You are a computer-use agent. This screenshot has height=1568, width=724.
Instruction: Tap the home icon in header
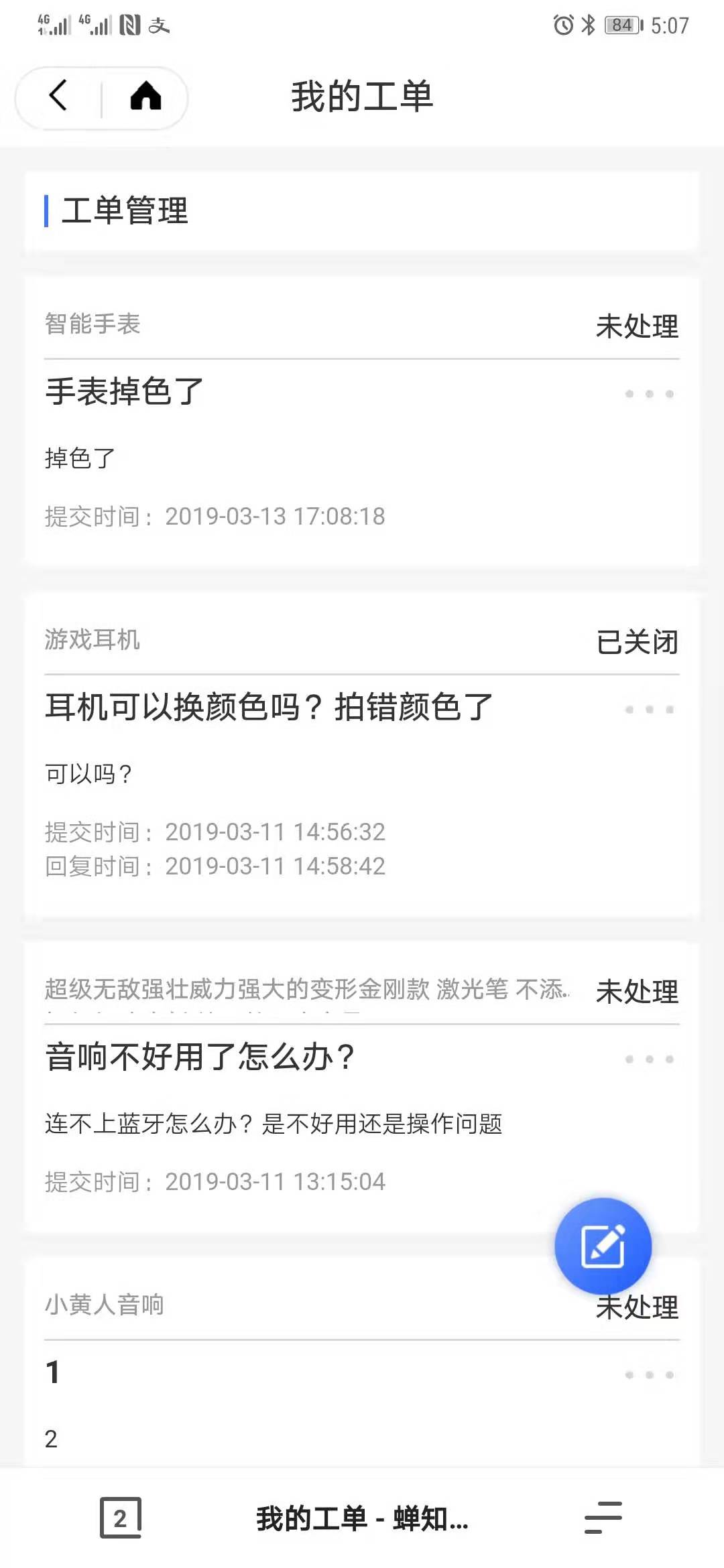(x=145, y=96)
